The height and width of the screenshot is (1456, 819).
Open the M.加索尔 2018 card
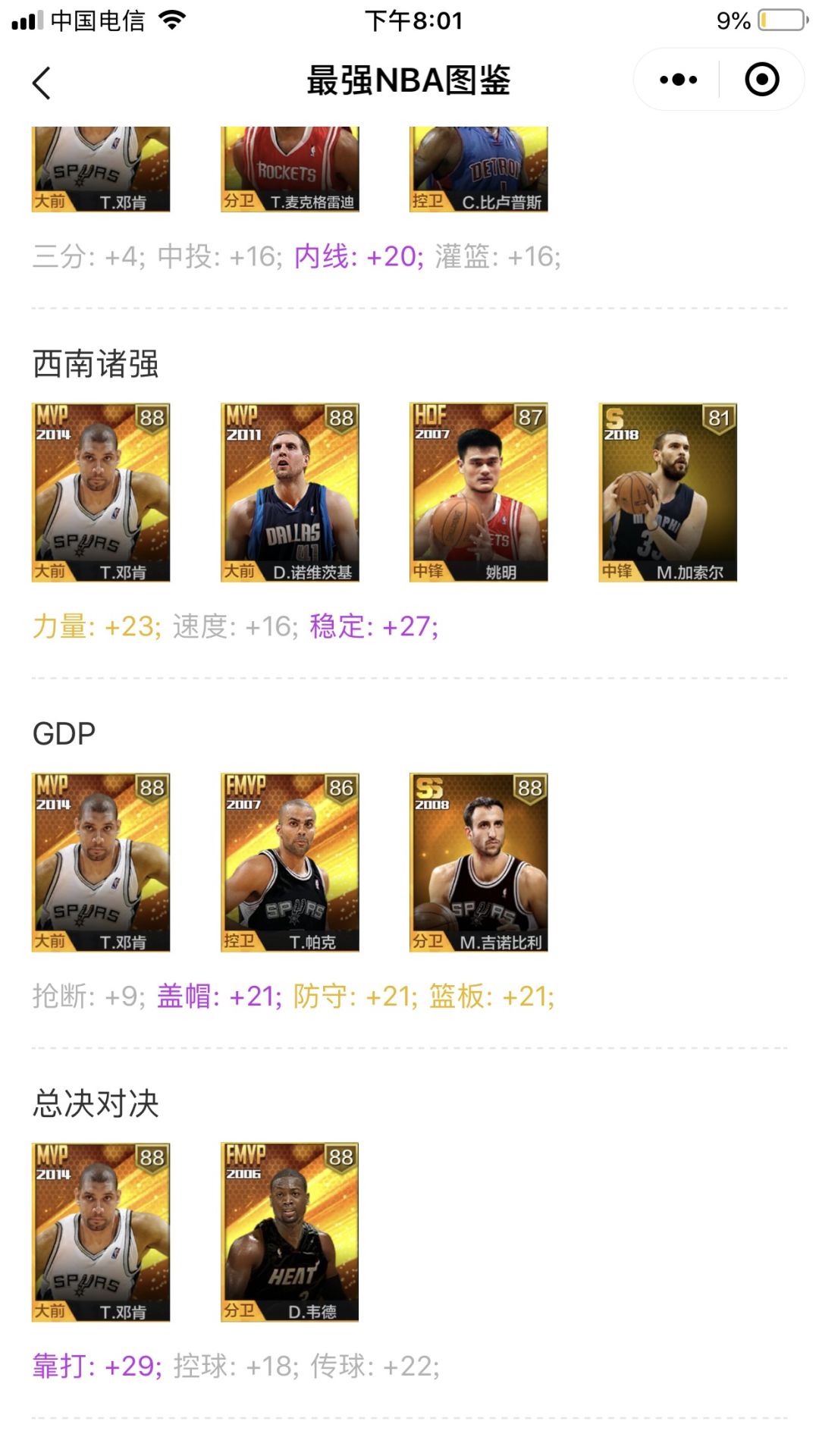[667, 492]
